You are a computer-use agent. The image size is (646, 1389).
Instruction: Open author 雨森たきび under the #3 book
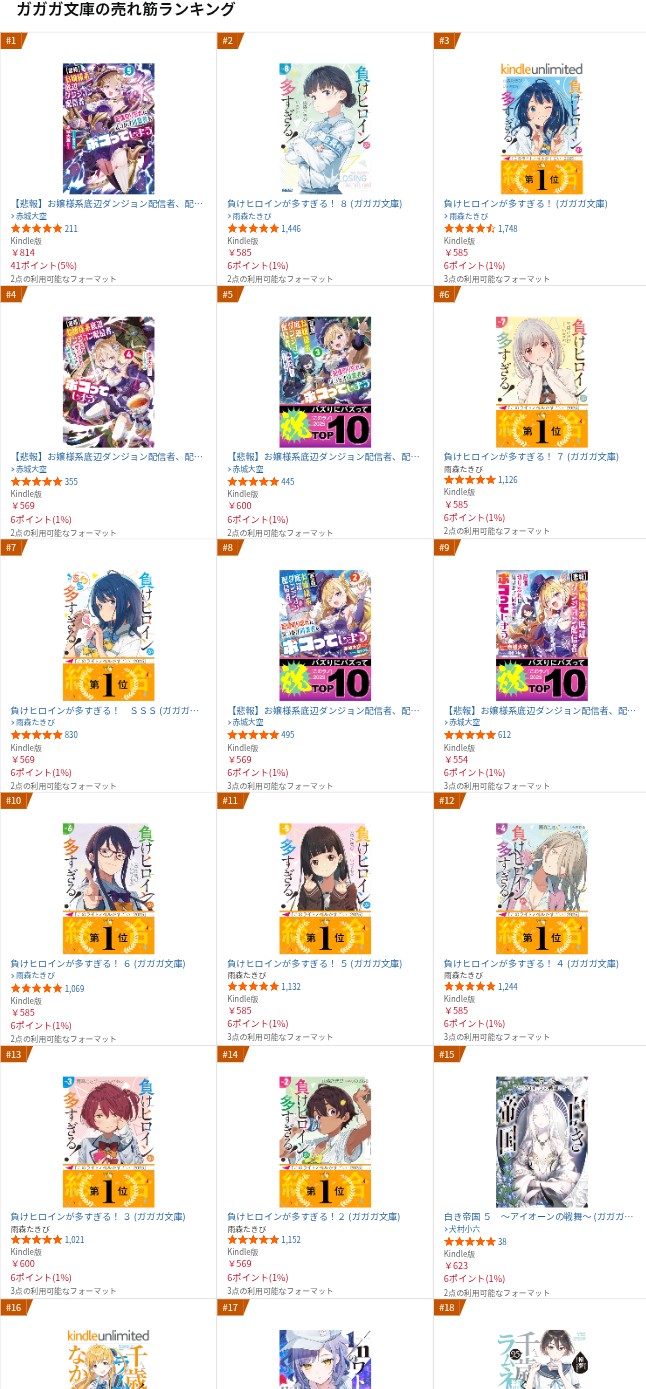pos(465,216)
